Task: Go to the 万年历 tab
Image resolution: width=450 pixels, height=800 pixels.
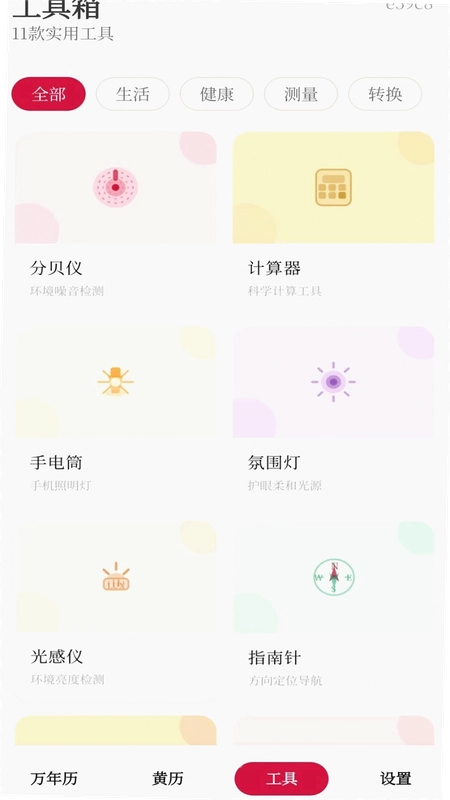Action: click(54, 779)
